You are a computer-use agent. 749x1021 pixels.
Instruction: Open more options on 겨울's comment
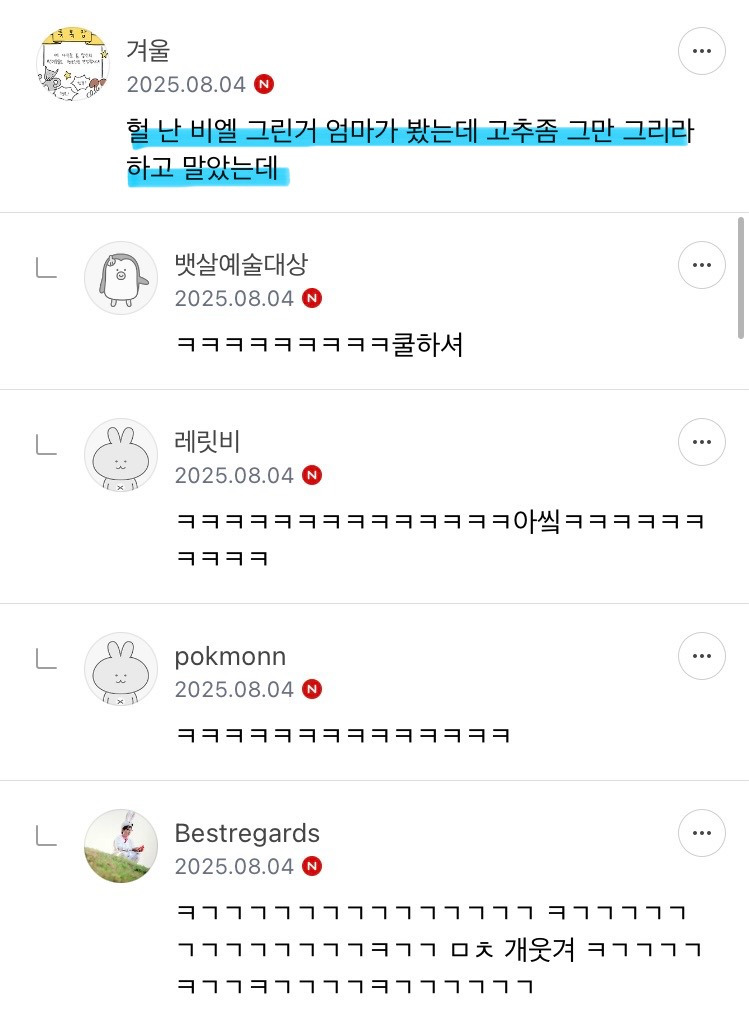point(701,51)
